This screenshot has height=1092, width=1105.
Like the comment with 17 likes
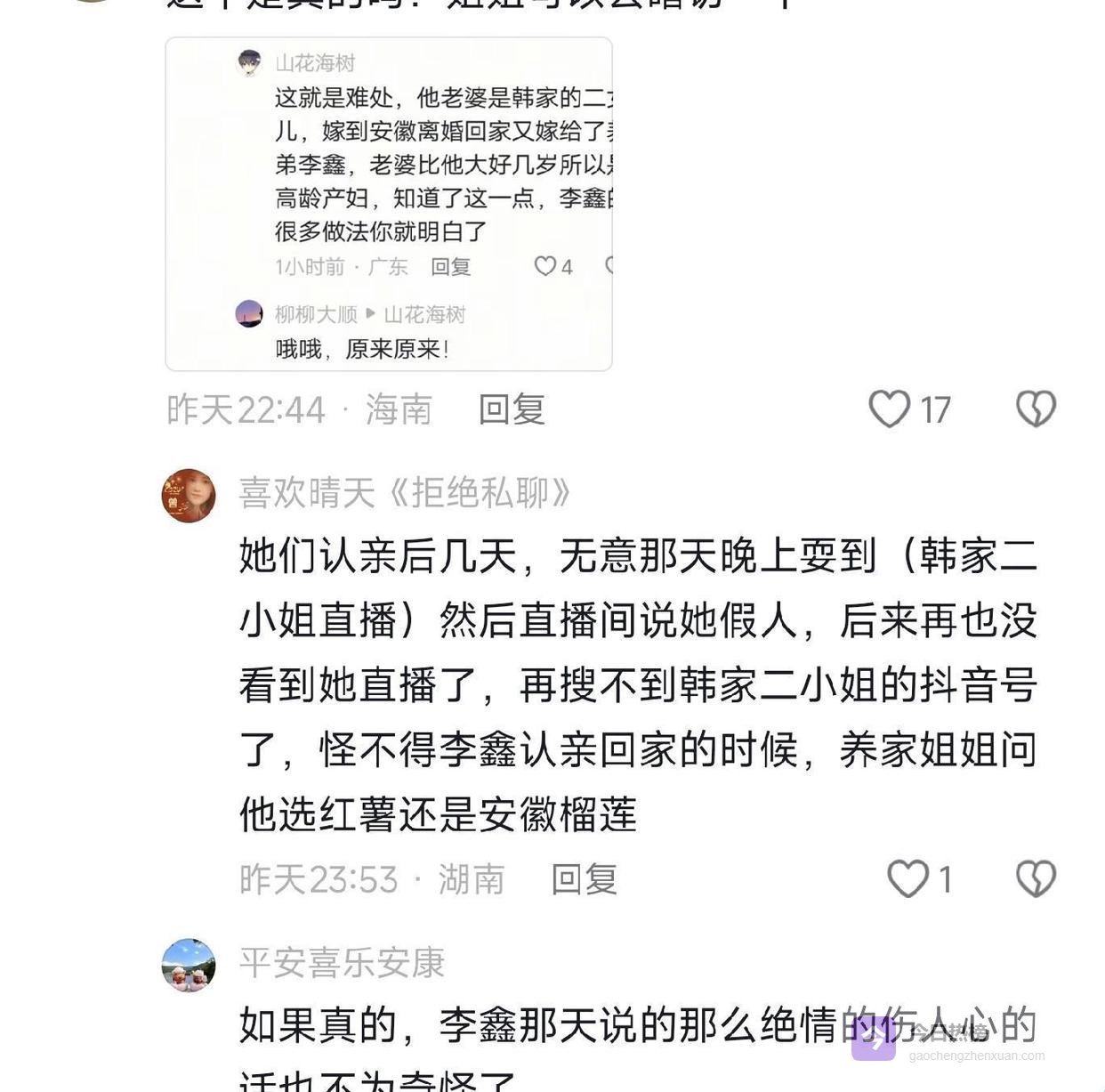pyautogui.click(x=891, y=409)
